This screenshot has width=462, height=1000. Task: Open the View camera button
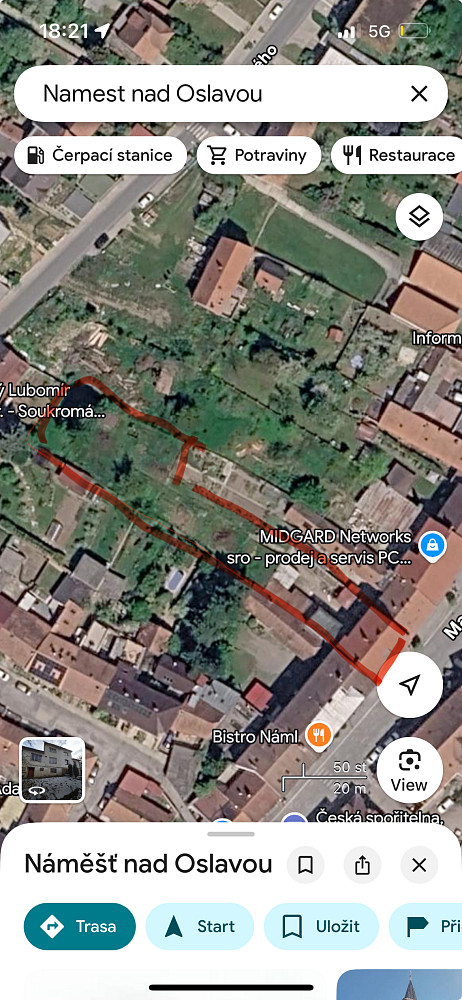pos(409,770)
